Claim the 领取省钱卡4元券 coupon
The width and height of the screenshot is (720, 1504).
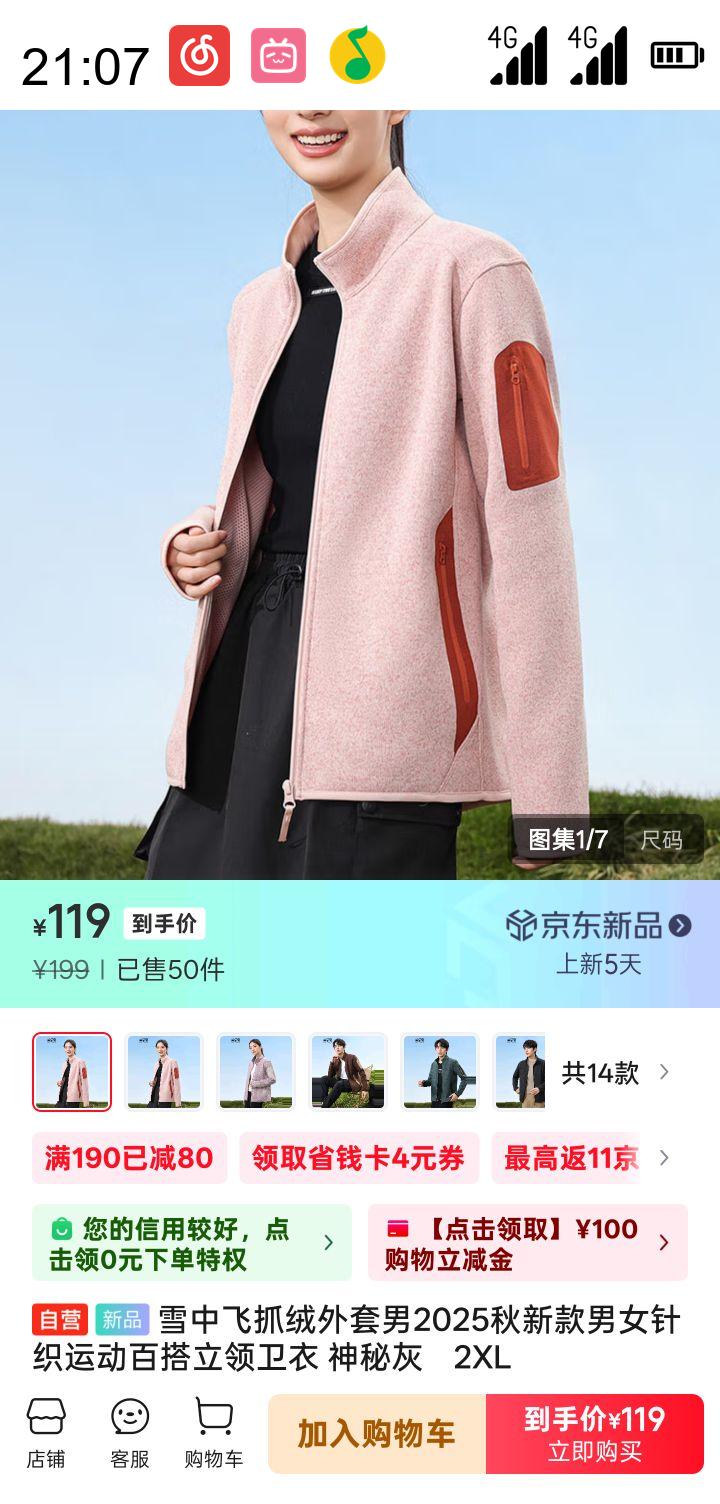point(358,1158)
